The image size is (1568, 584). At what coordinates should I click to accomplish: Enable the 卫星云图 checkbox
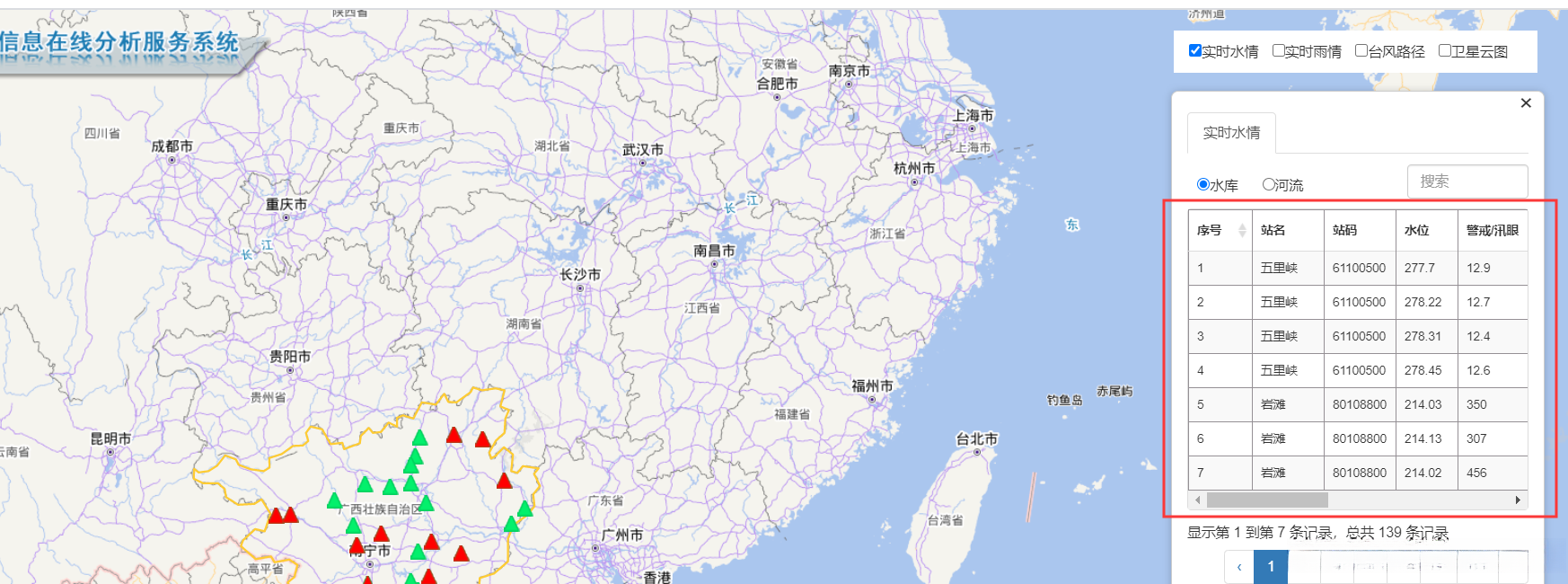click(1444, 51)
